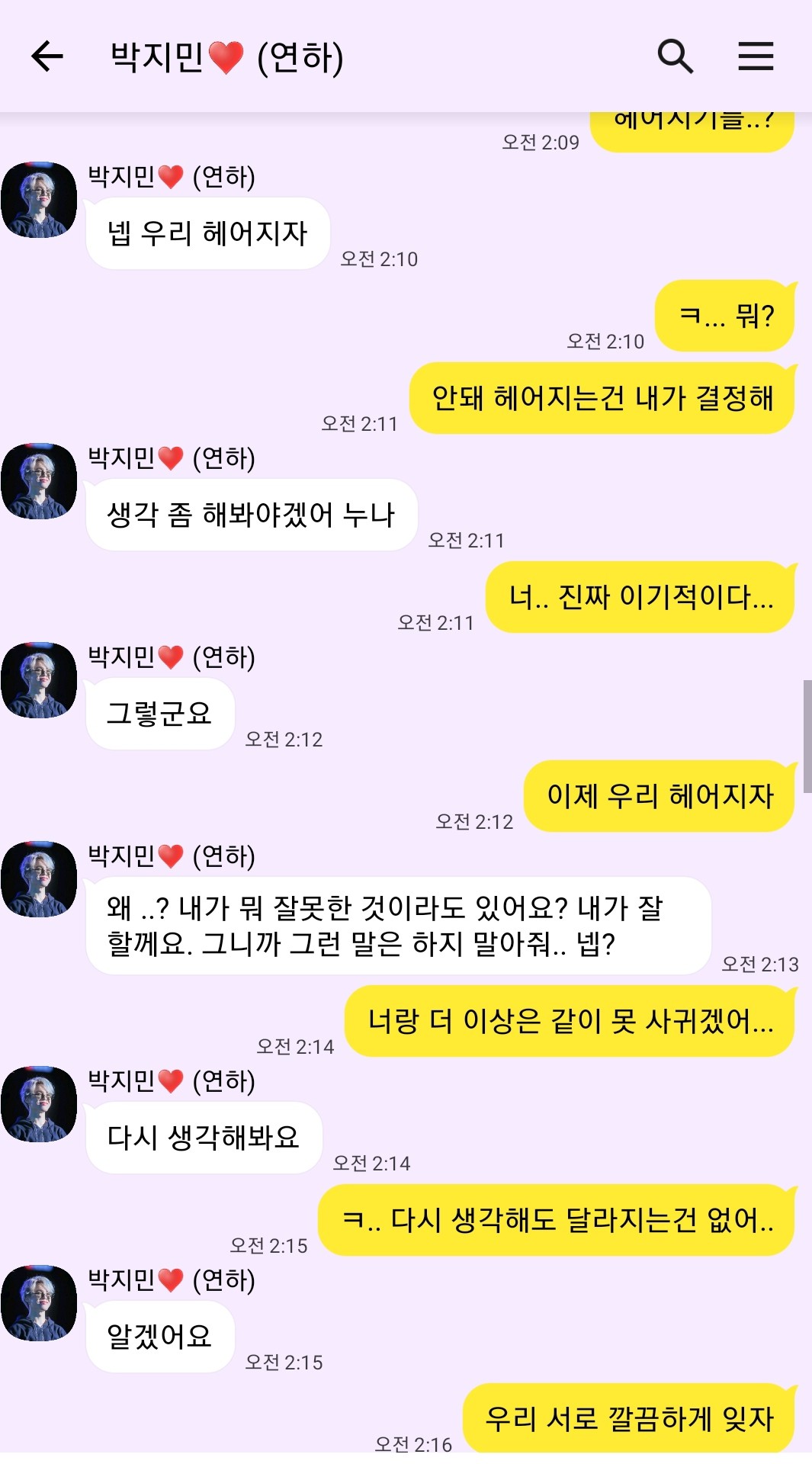This screenshot has width=812, height=1464.
Task: Open profile photo beside '넵 우리 헤어지자'
Action: [x=39, y=200]
